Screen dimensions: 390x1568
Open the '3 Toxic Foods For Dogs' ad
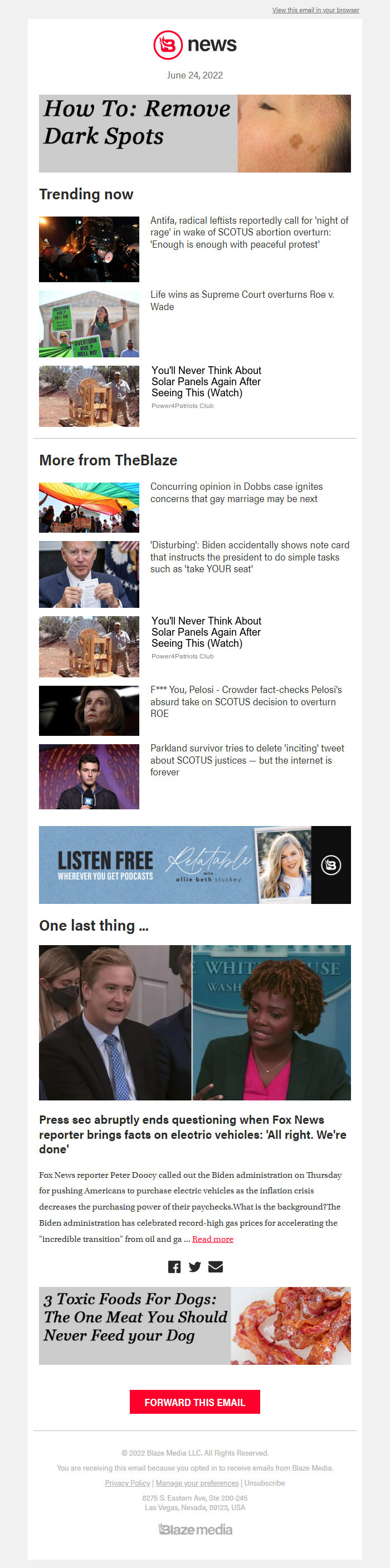pos(194,1325)
